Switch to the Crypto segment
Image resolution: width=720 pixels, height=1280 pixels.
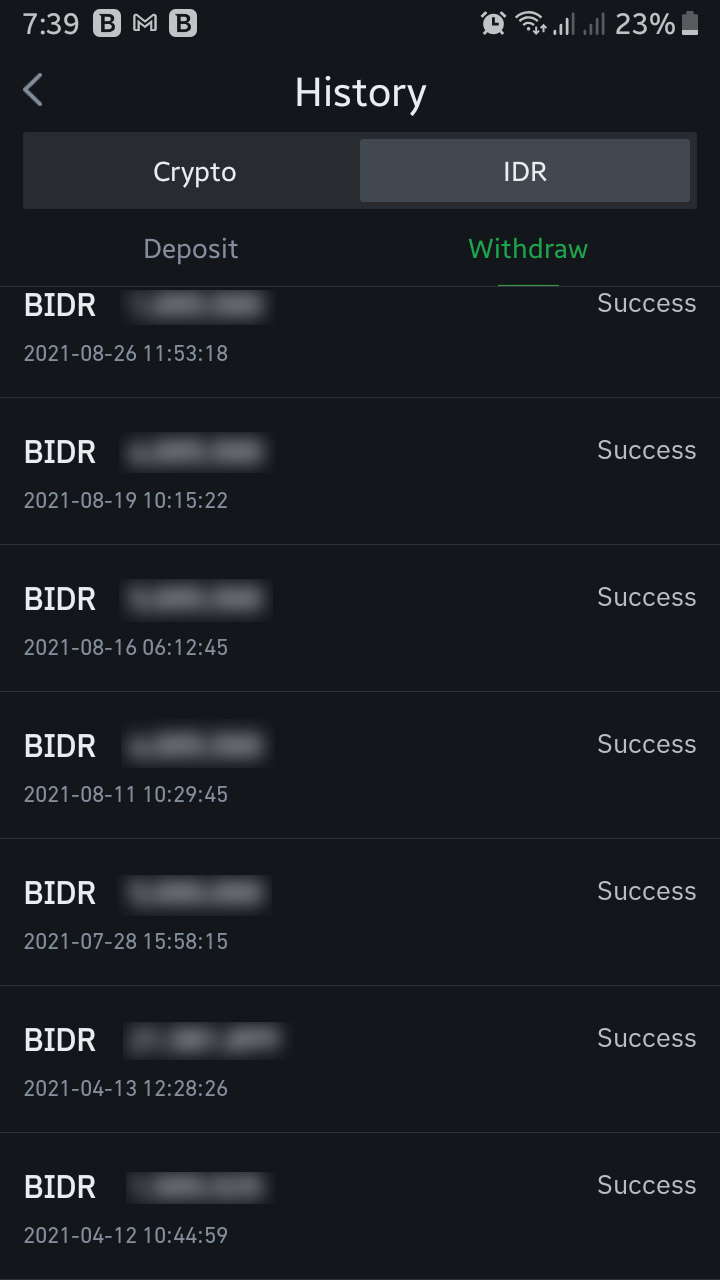point(194,171)
